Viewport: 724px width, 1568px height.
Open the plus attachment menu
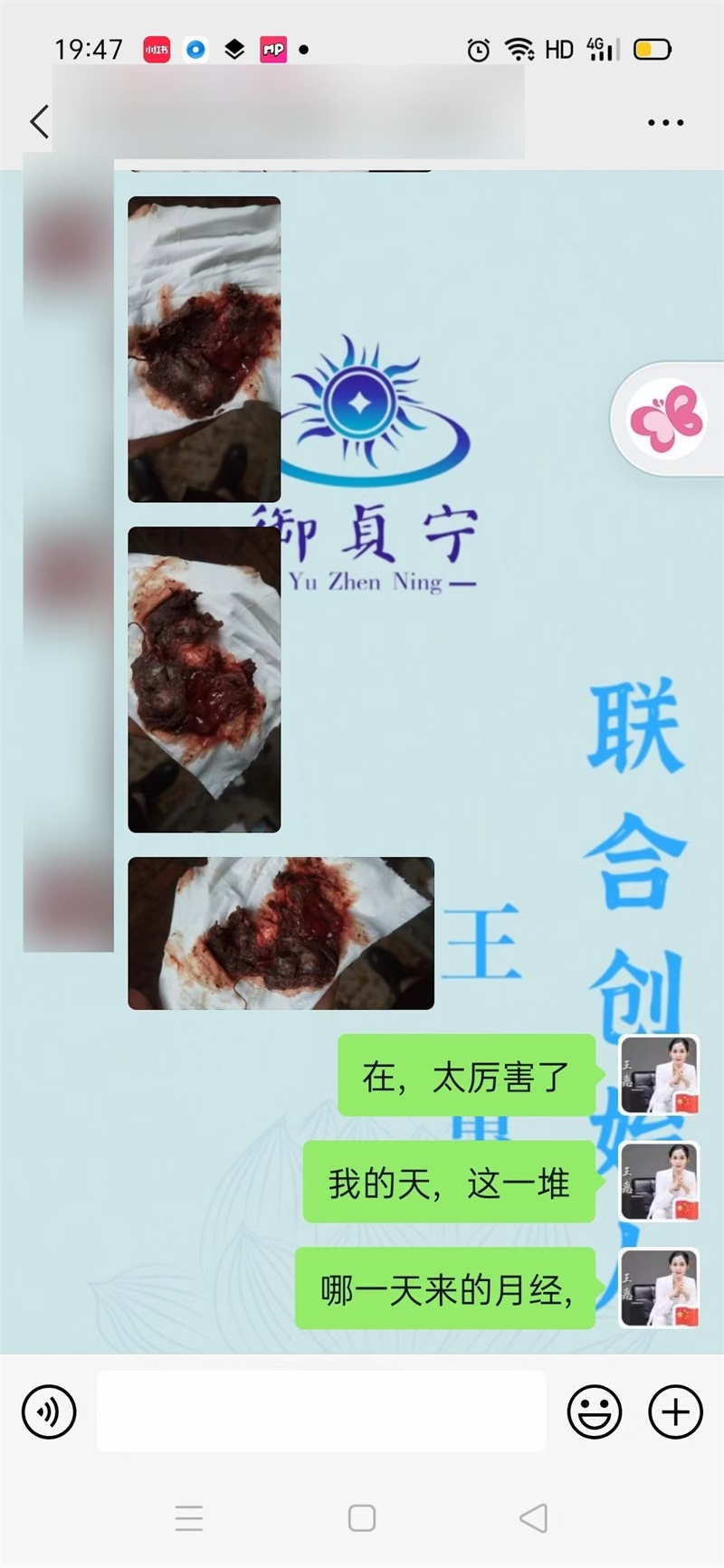coord(675,1411)
